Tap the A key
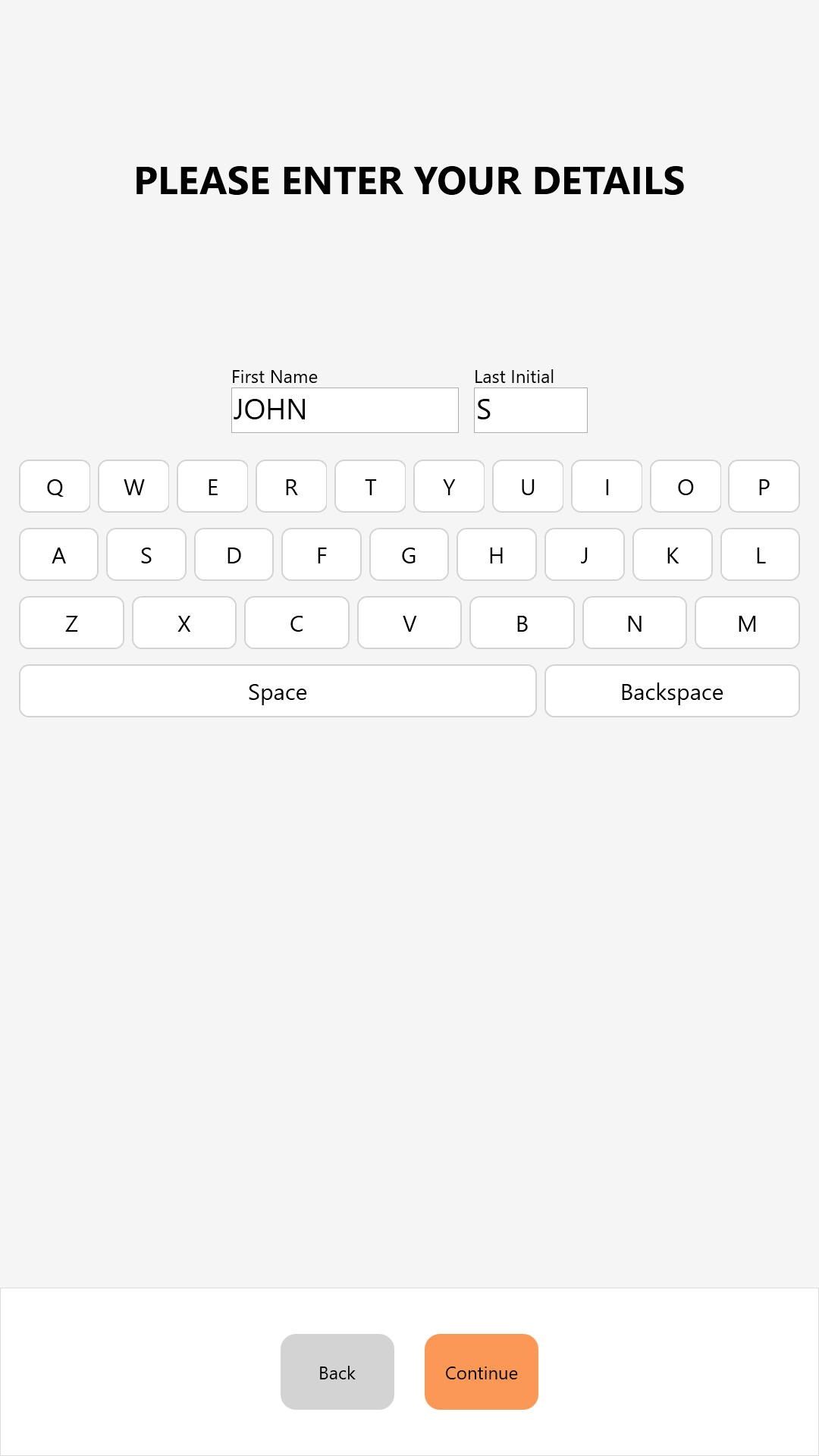The image size is (819, 1456). (x=58, y=554)
